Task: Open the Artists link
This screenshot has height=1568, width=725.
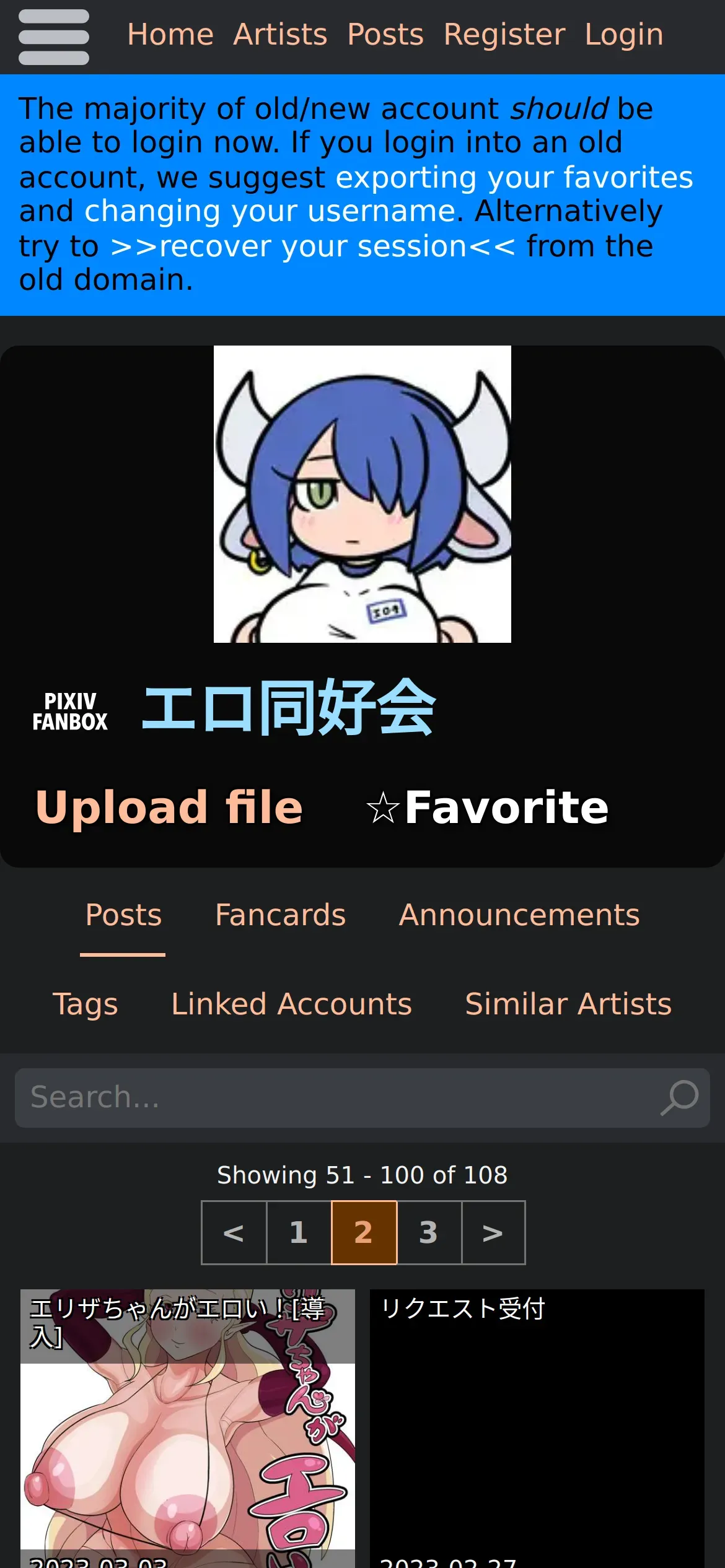Action: tap(280, 35)
